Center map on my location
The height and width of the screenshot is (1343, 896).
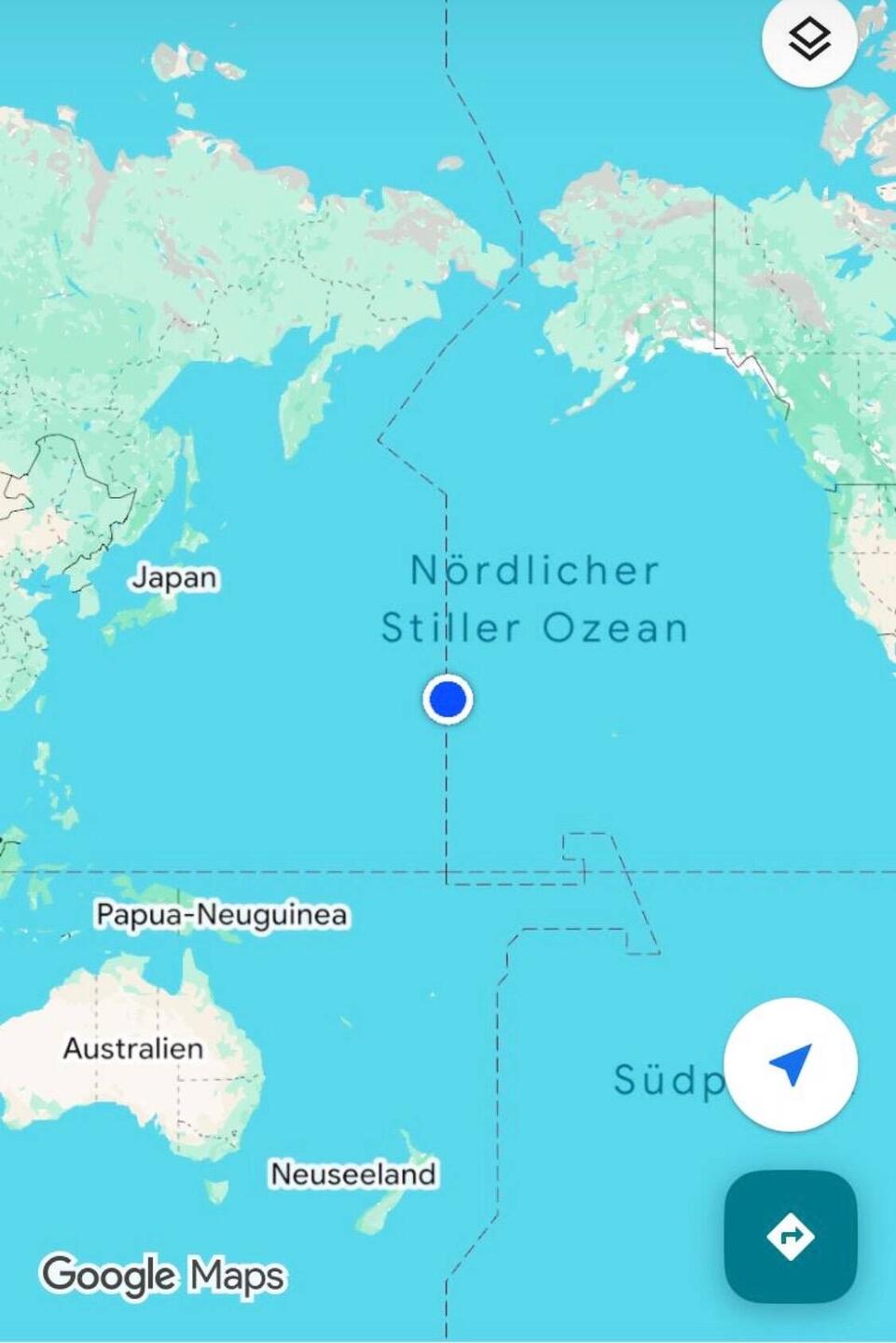(x=790, y=1064)
